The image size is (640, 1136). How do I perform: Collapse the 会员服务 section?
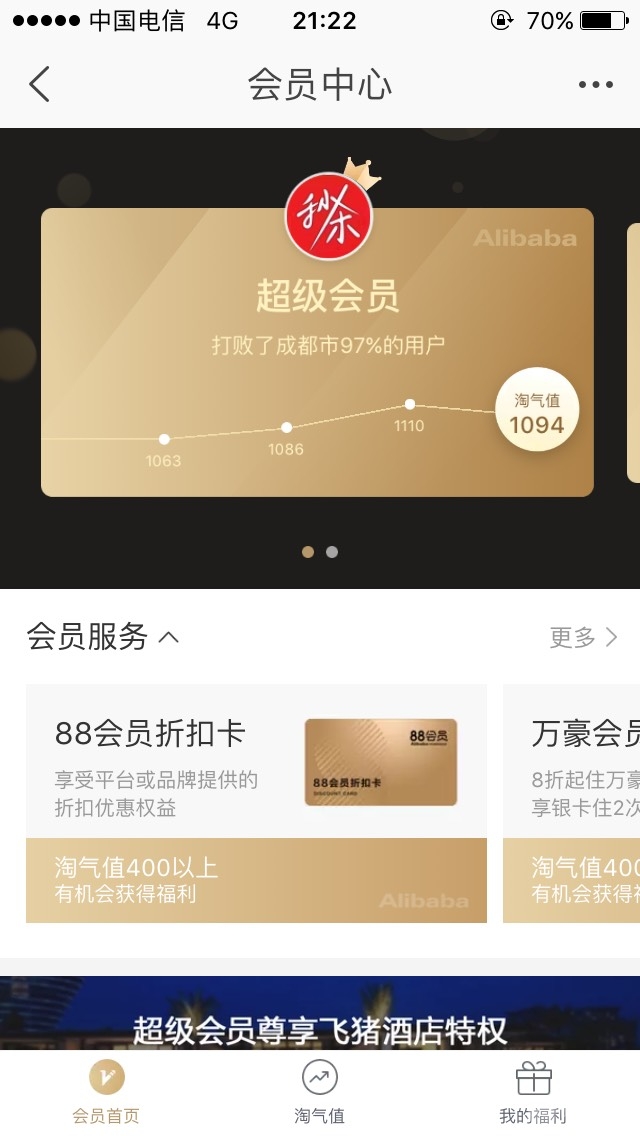tap(169, 637)
